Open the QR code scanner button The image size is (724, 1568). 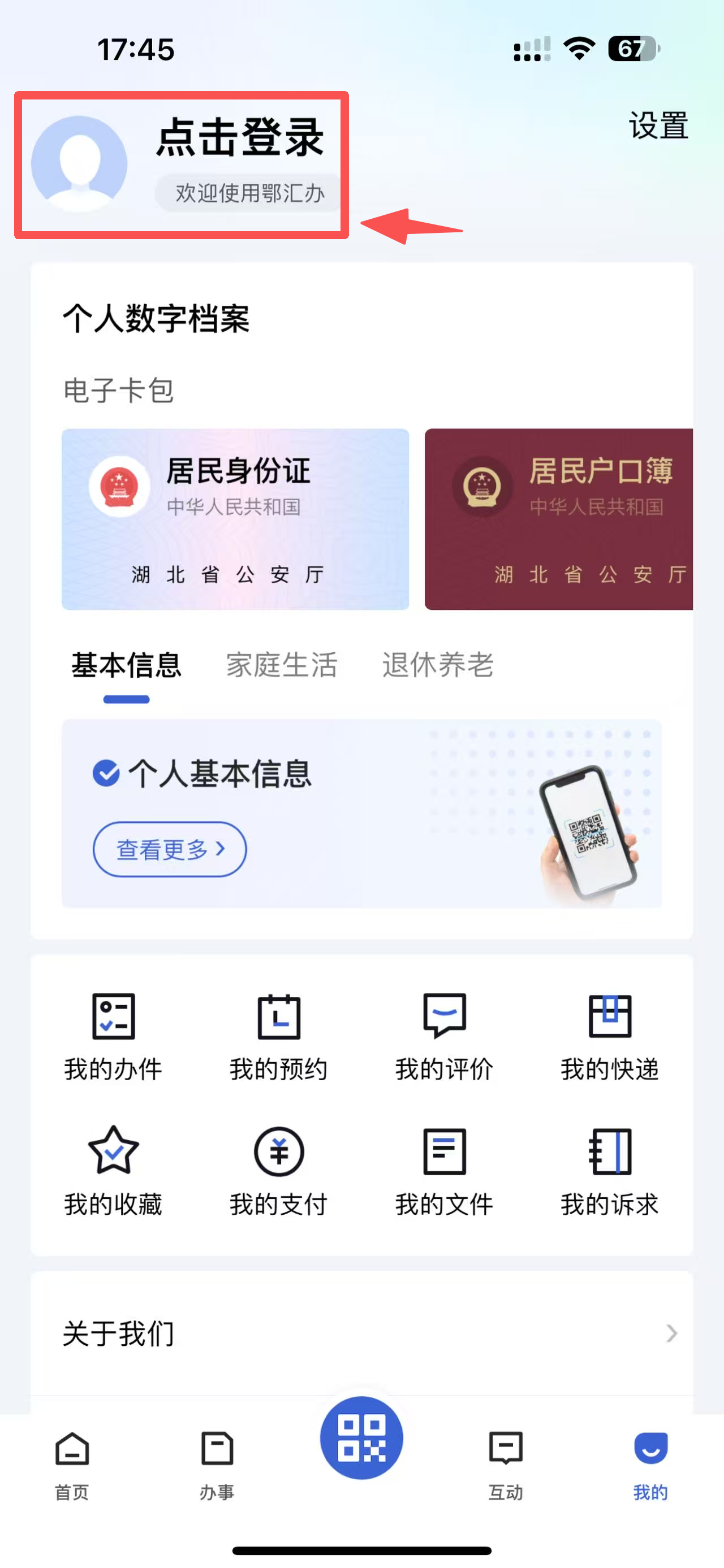tap(361, 1438)
